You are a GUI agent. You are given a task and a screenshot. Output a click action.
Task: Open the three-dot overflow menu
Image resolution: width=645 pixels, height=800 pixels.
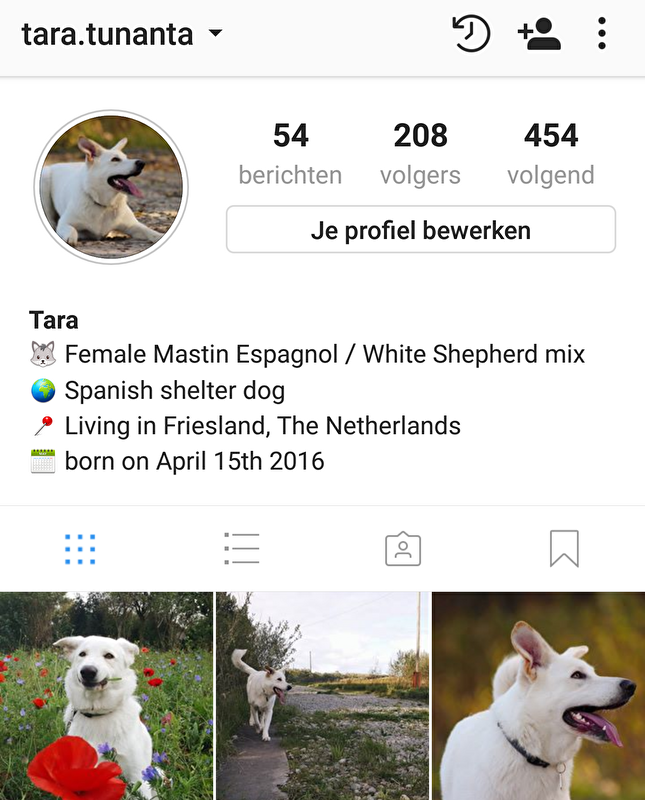tap(601, 34)
